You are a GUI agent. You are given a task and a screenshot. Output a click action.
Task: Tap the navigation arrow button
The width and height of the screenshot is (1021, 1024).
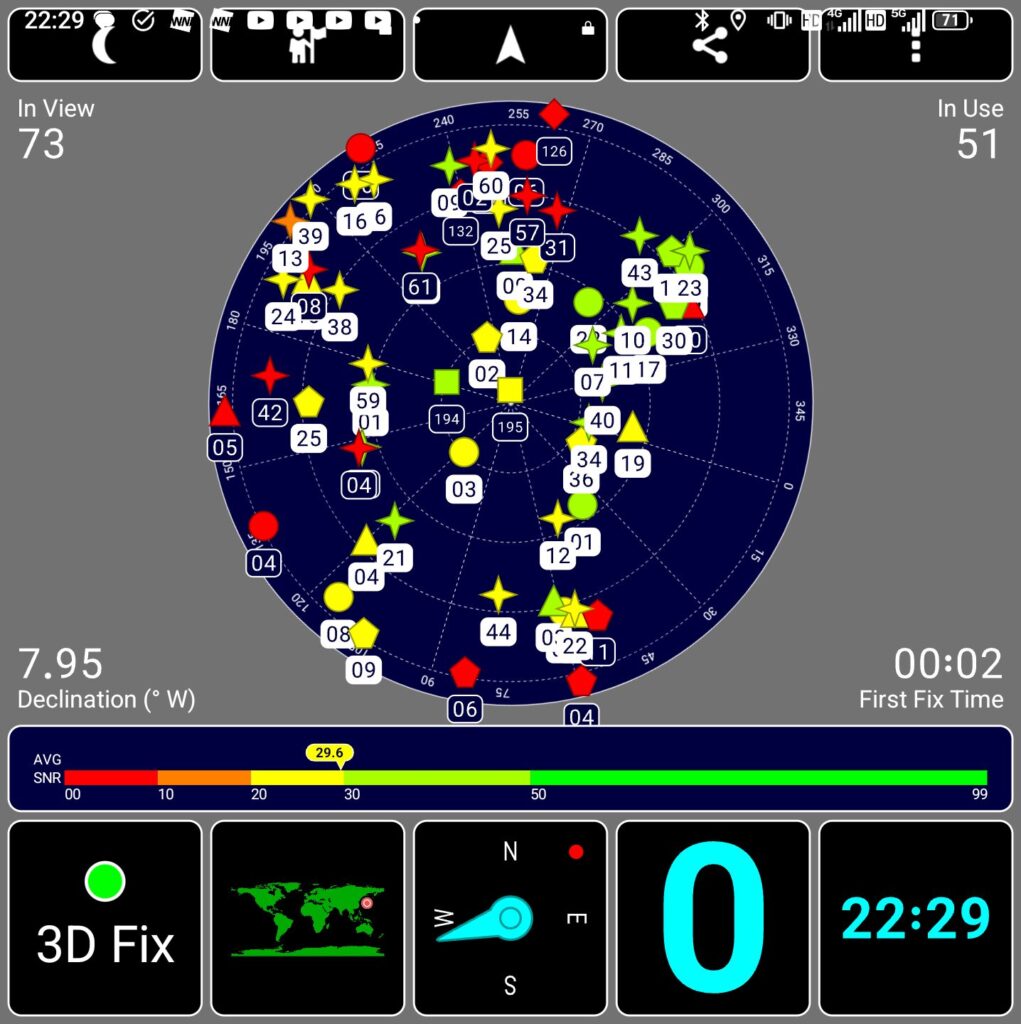[510, 46]
